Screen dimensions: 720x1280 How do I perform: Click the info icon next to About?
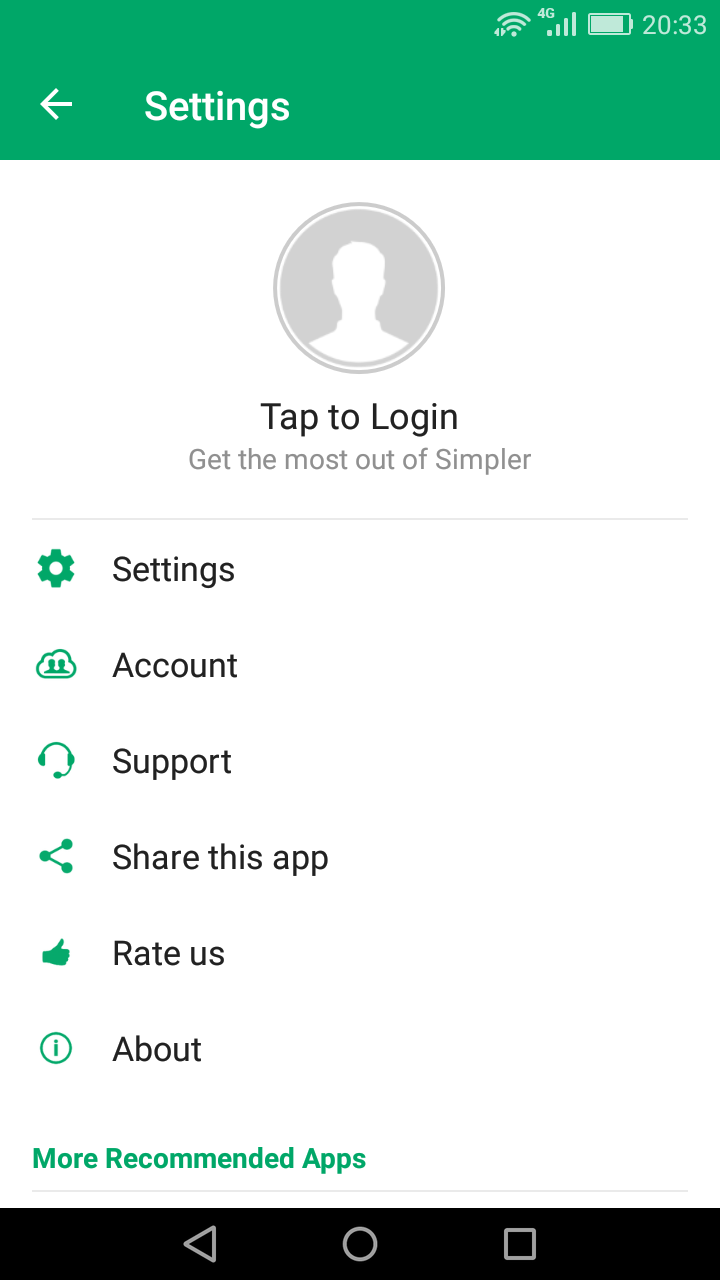point(55,1048)
